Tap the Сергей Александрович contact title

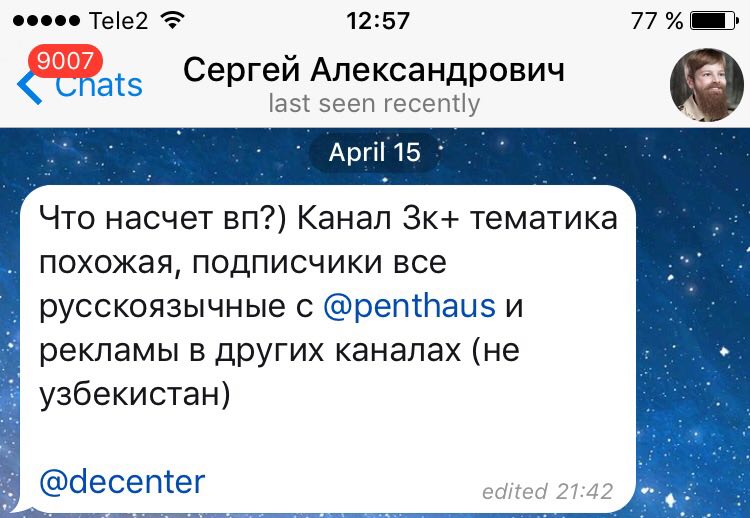374,71
